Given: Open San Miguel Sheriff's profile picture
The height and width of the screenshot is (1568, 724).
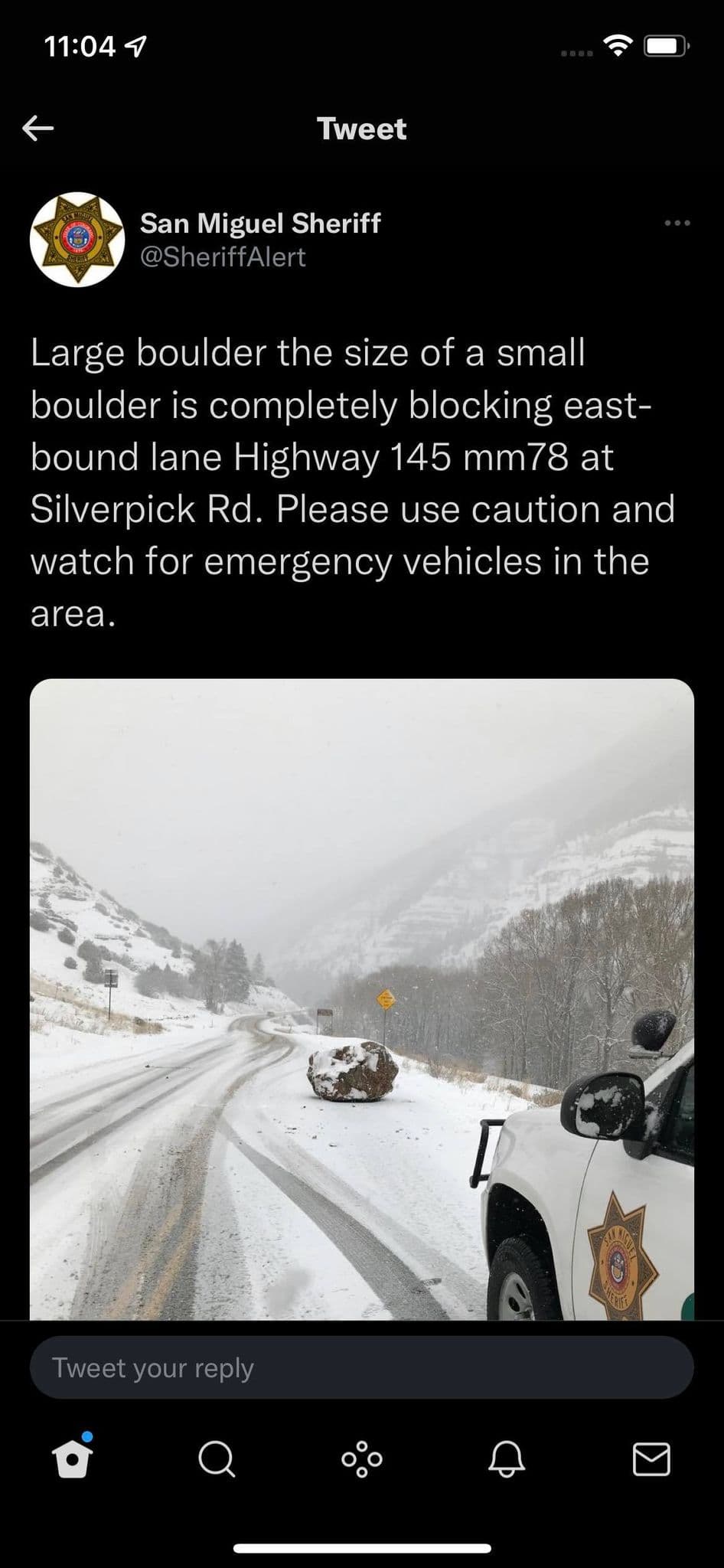Looking at the screenshot, I should click(77, 240).
